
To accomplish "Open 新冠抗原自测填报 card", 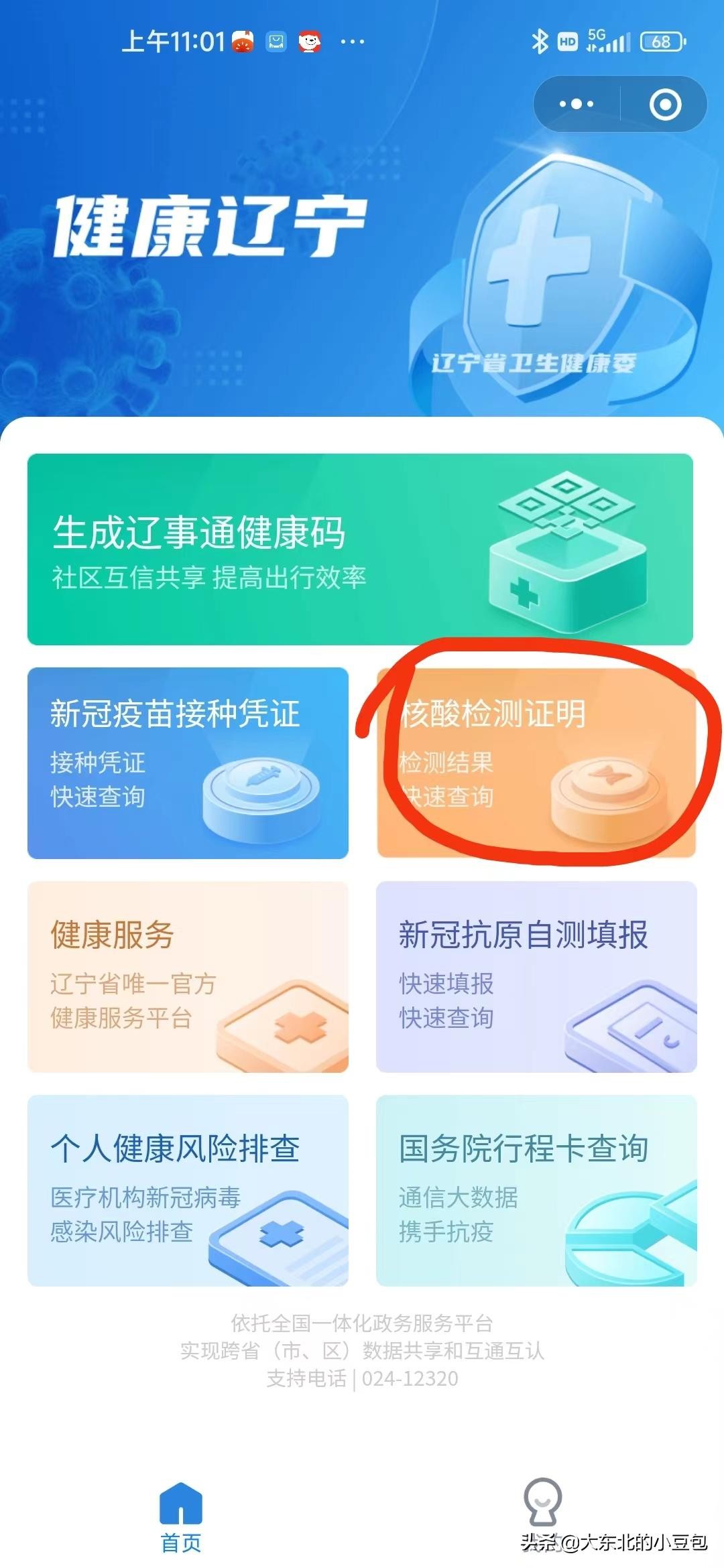I will 536,976.
